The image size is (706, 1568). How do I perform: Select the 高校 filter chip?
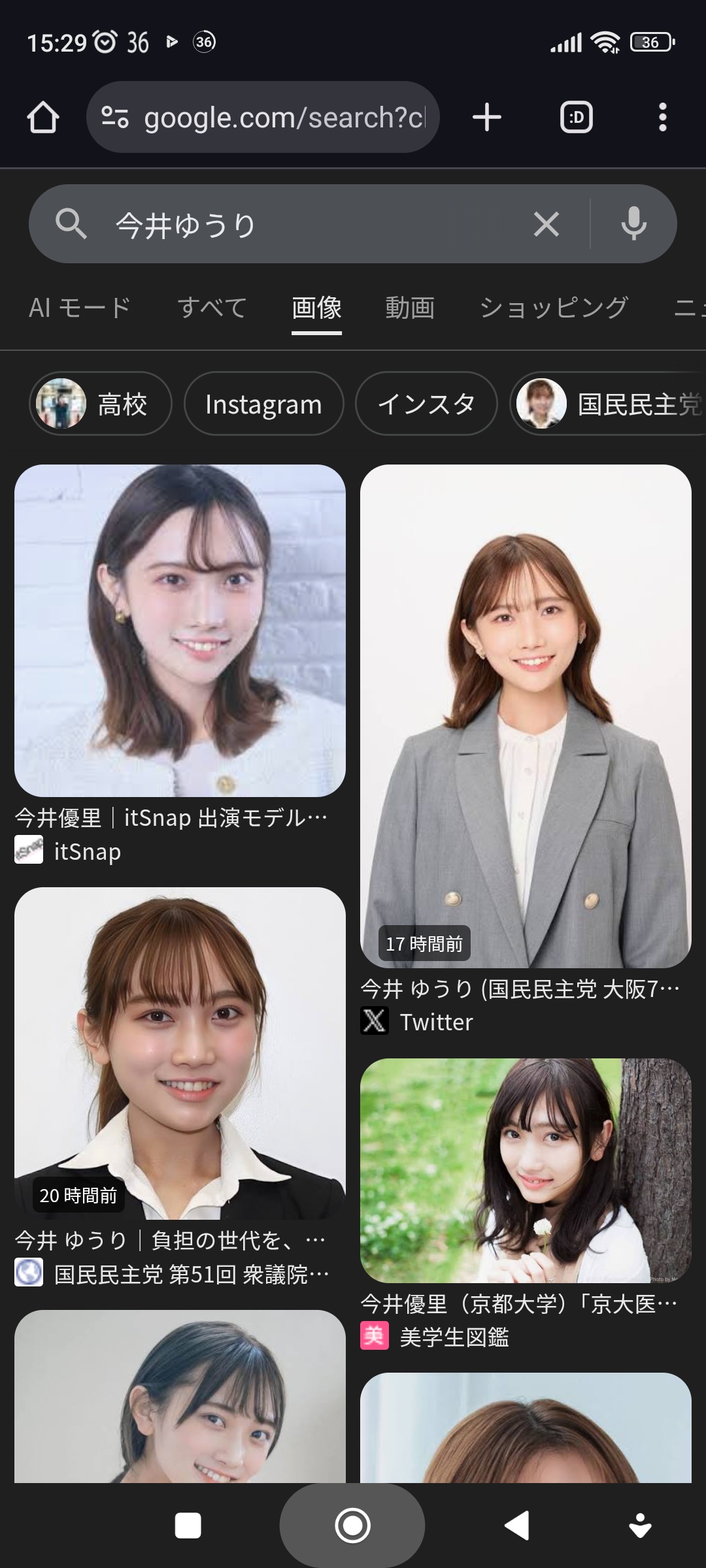click(x=101, y=404)
